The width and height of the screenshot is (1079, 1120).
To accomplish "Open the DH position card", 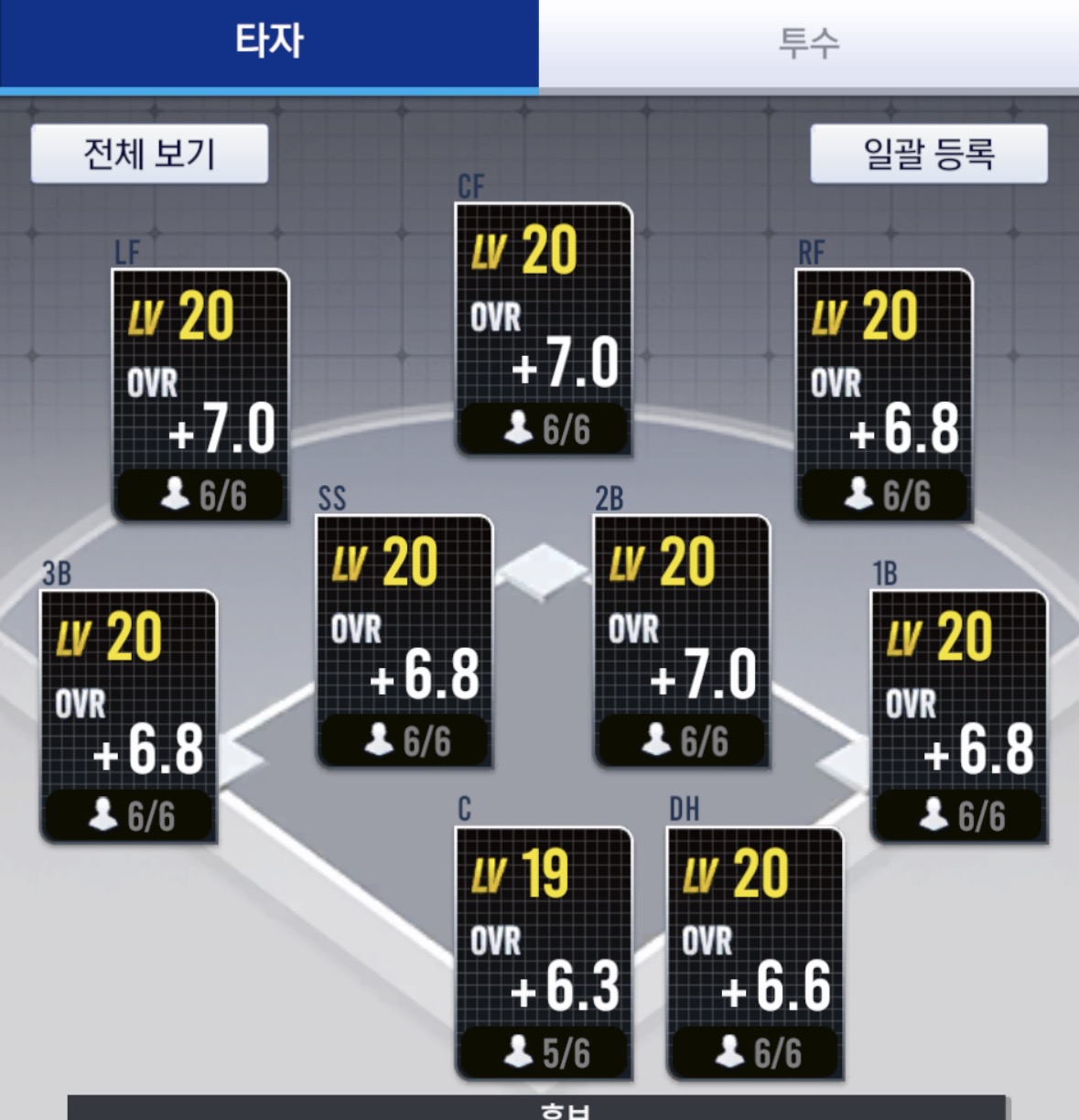I will (755, 953).
